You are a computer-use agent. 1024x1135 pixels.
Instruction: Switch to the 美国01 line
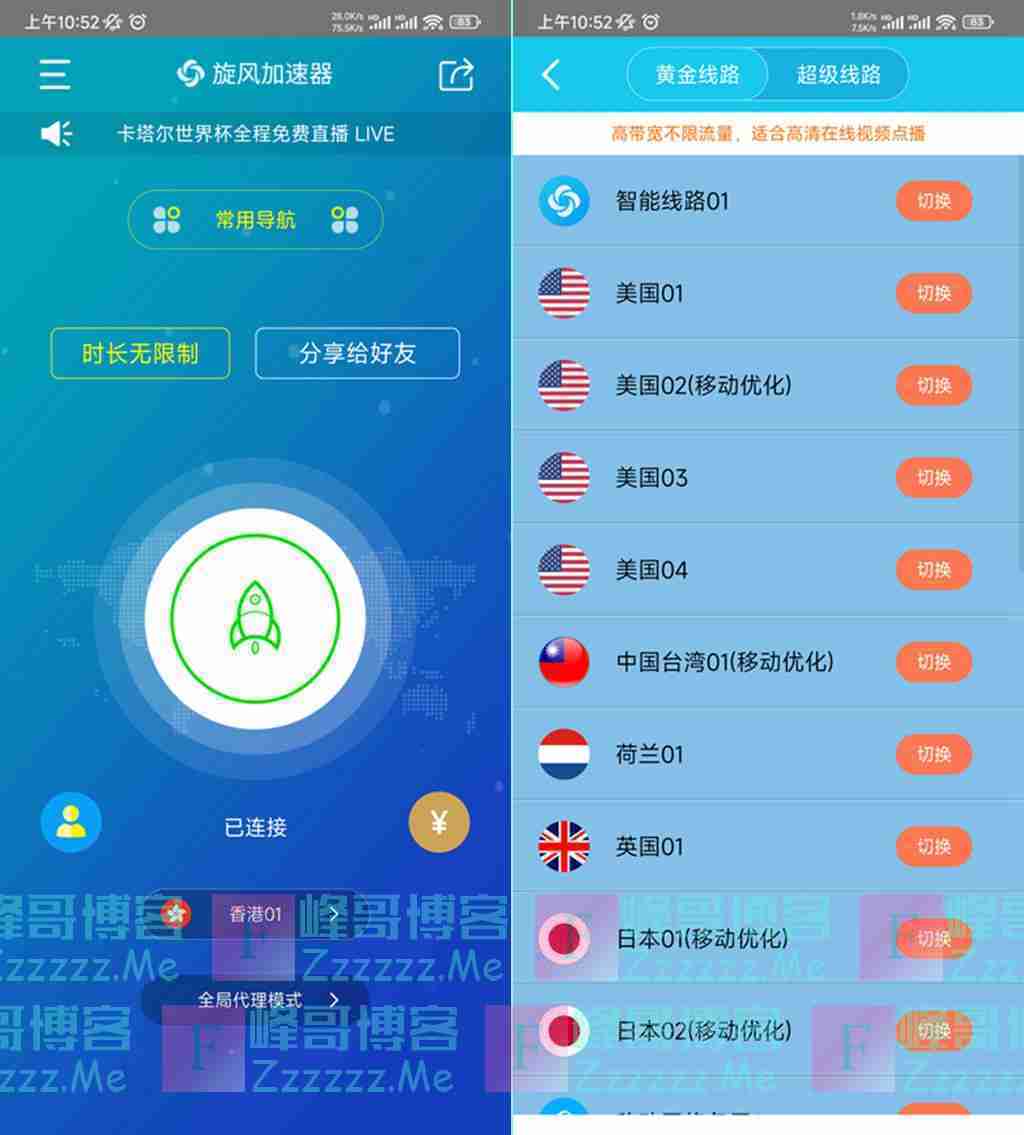pos(933,293)
